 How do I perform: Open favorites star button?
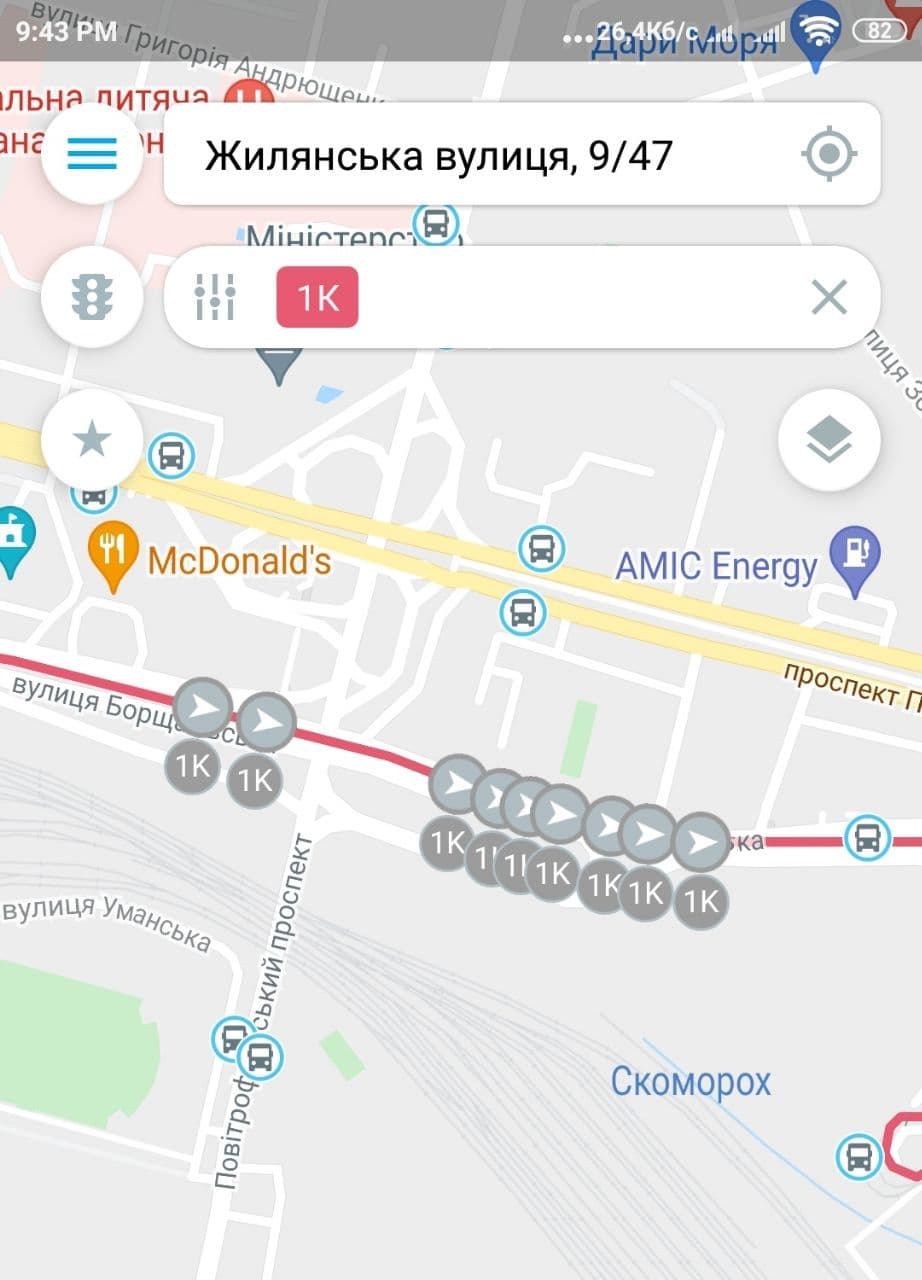coord(92,439)
